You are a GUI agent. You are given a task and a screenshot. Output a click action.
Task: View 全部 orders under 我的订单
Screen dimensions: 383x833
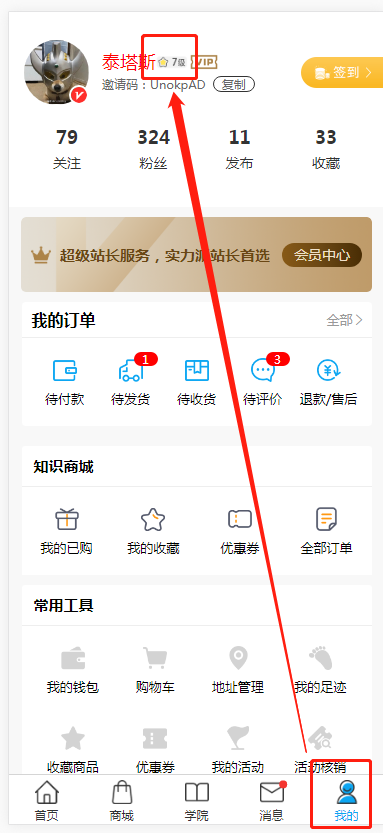tap(344, 320)
